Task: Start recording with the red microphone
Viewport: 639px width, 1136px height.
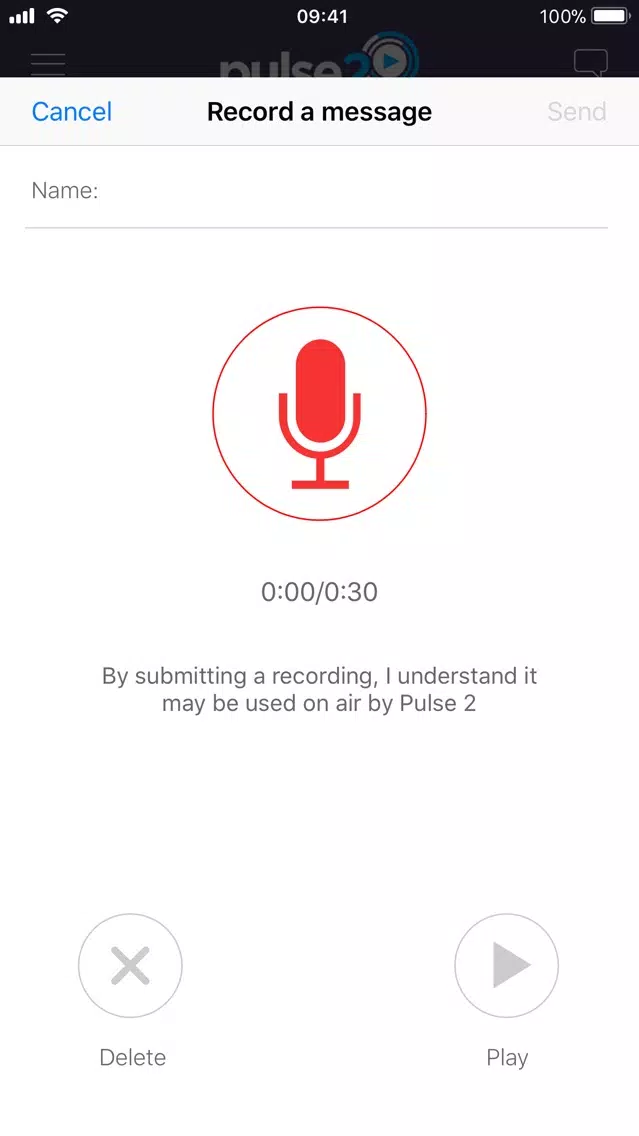Action: 320,413
